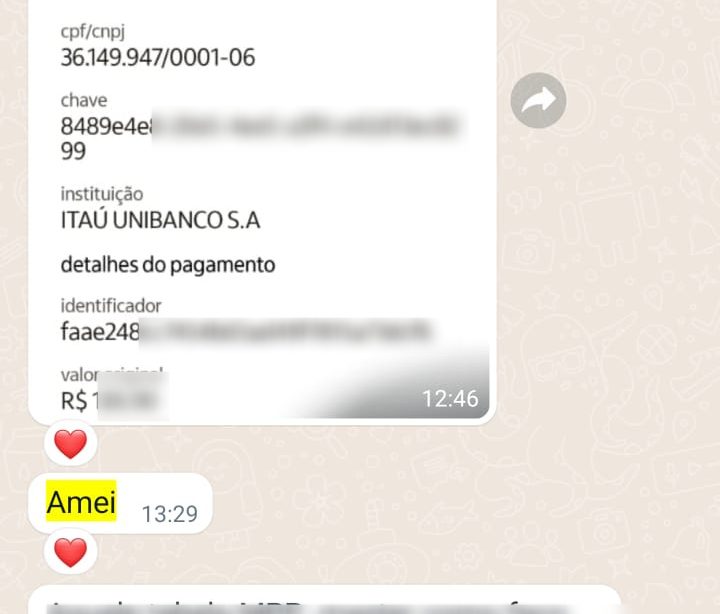720x614 pixels.
Task: View the heart reaction under the Amei message
Action: (x=70, y=551)
